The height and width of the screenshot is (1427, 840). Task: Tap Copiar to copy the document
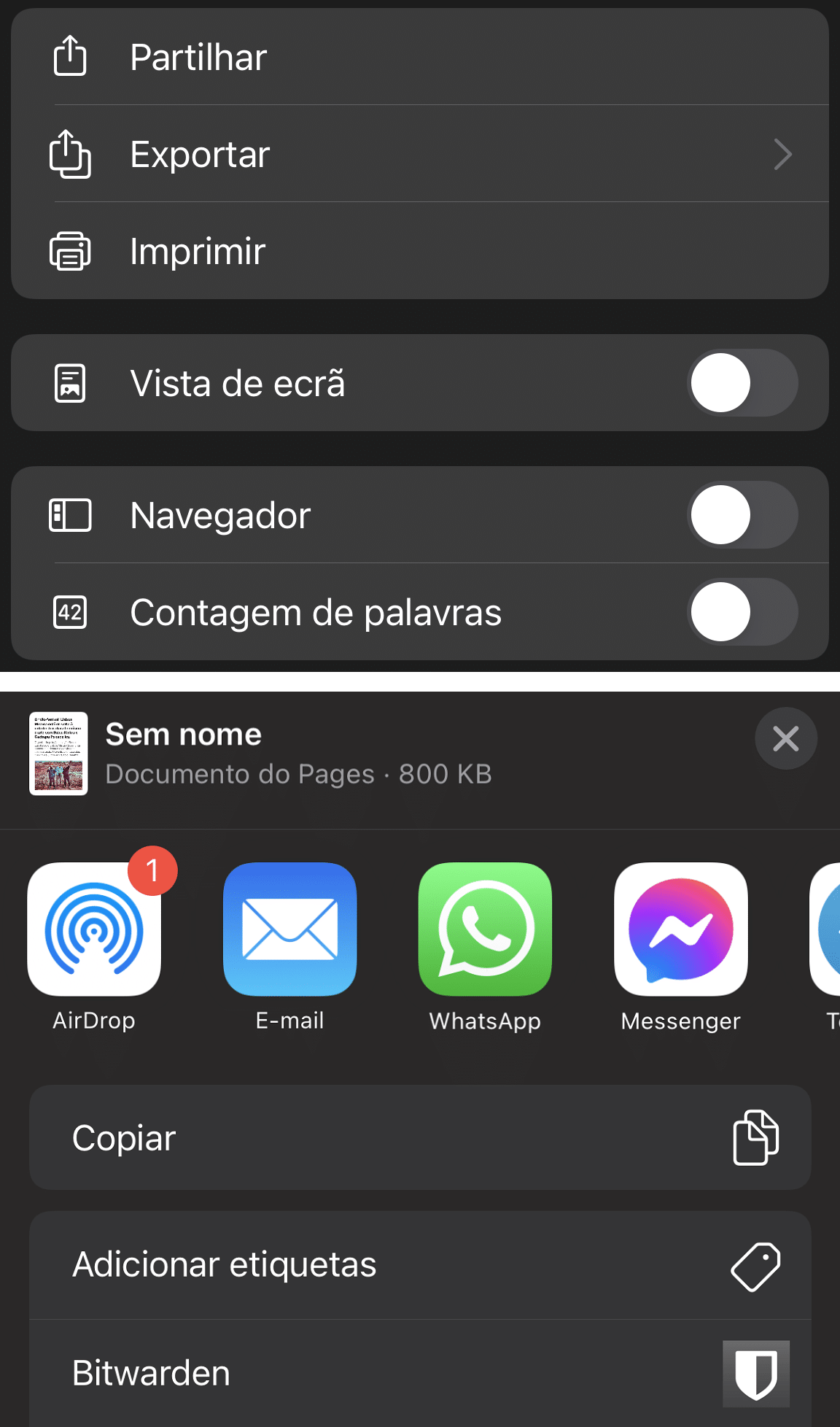point(420,1137)
